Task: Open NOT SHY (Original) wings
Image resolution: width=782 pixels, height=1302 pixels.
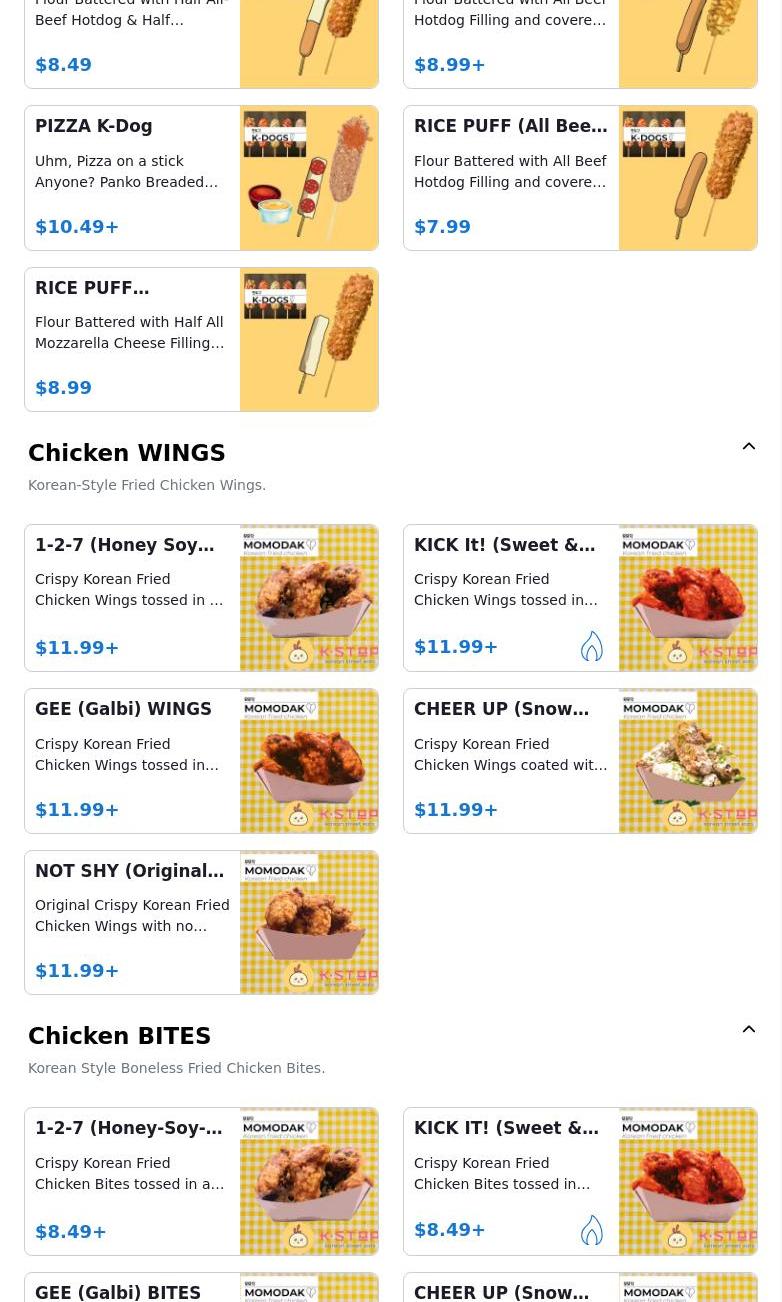Action: (x=201, y=922)
